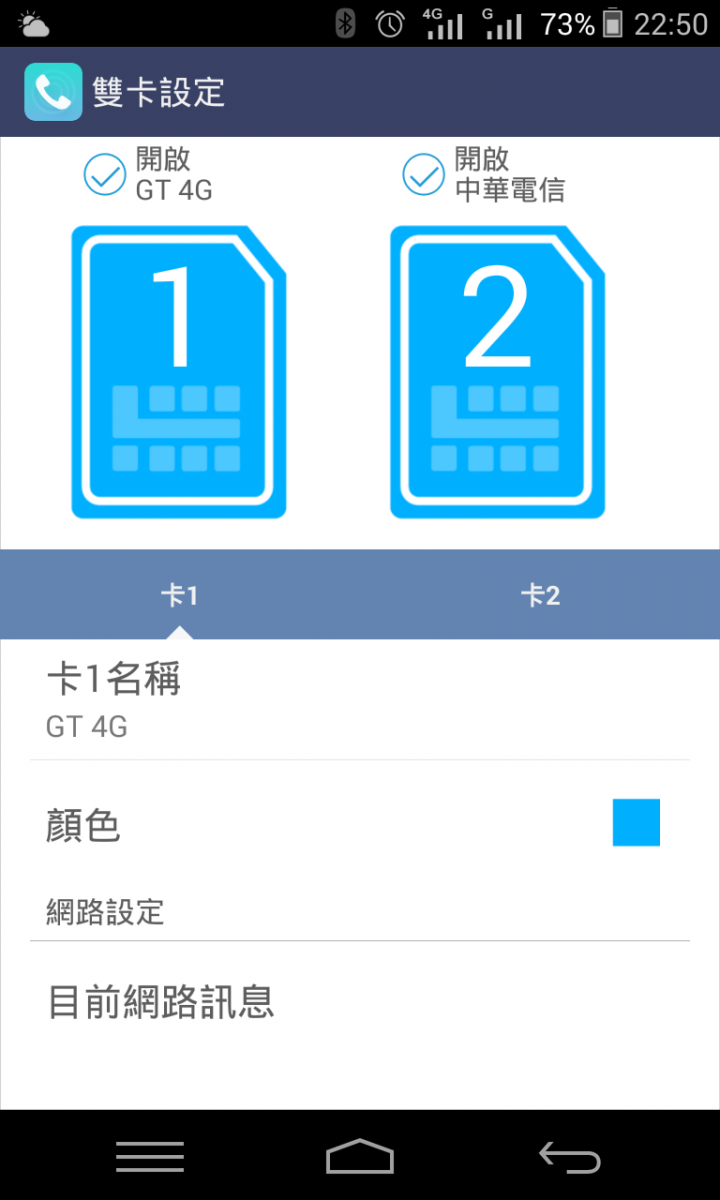Viewport: 720px width, 1200px height.
Task: Switch to the 卡2 tab
Action: 540,596
